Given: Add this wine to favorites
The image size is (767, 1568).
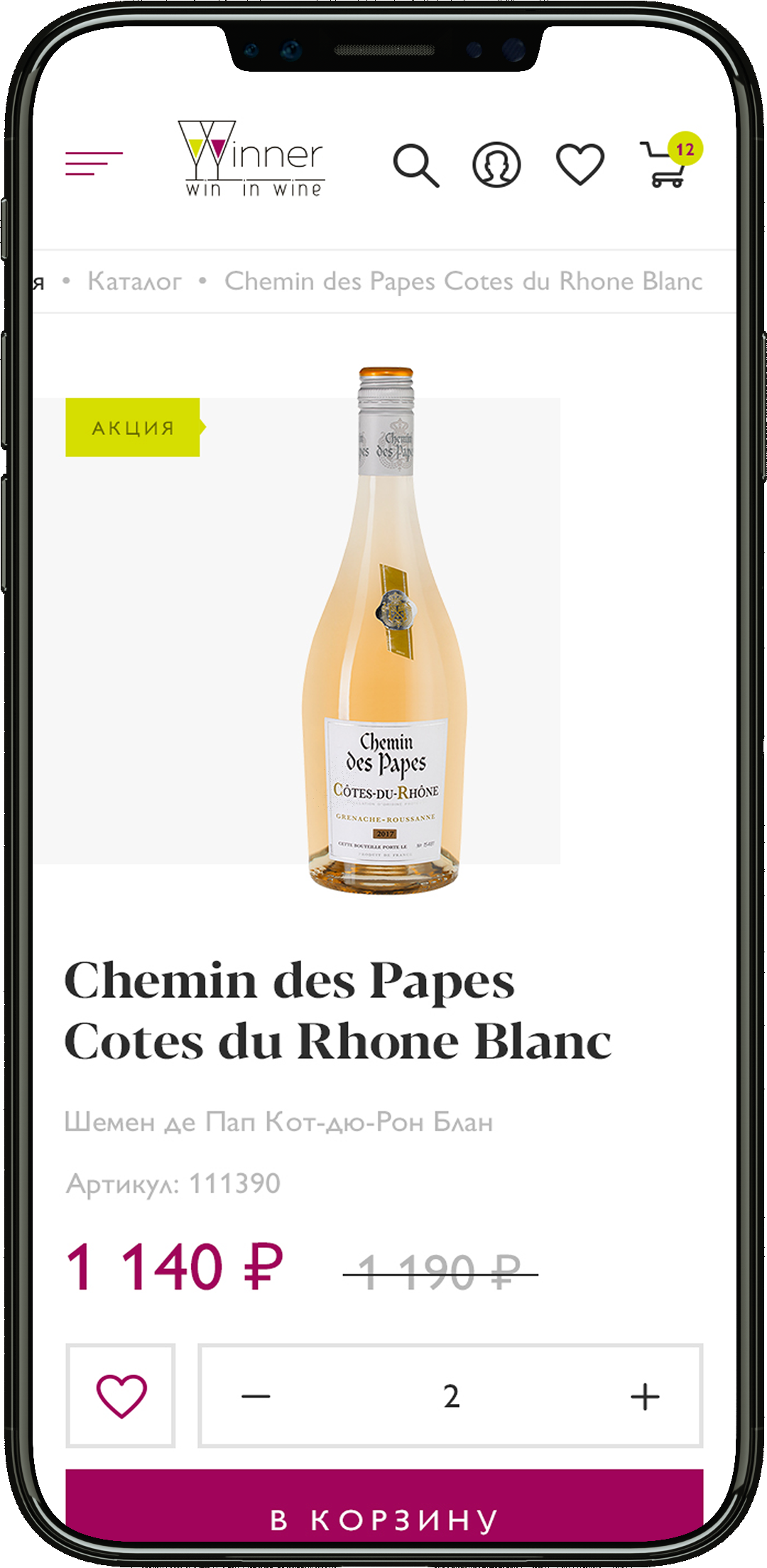Looking at the screenshot, I should point(121,1395).
